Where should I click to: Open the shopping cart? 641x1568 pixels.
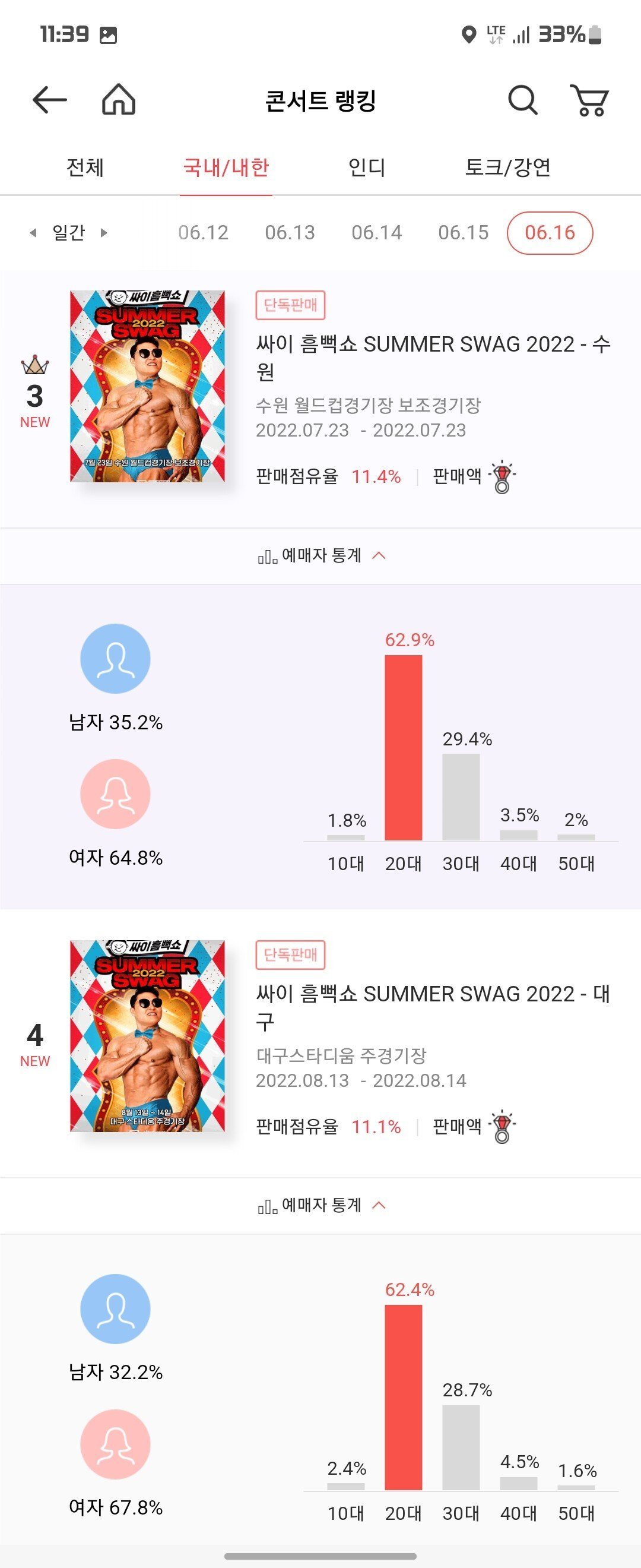coord(589,100)
